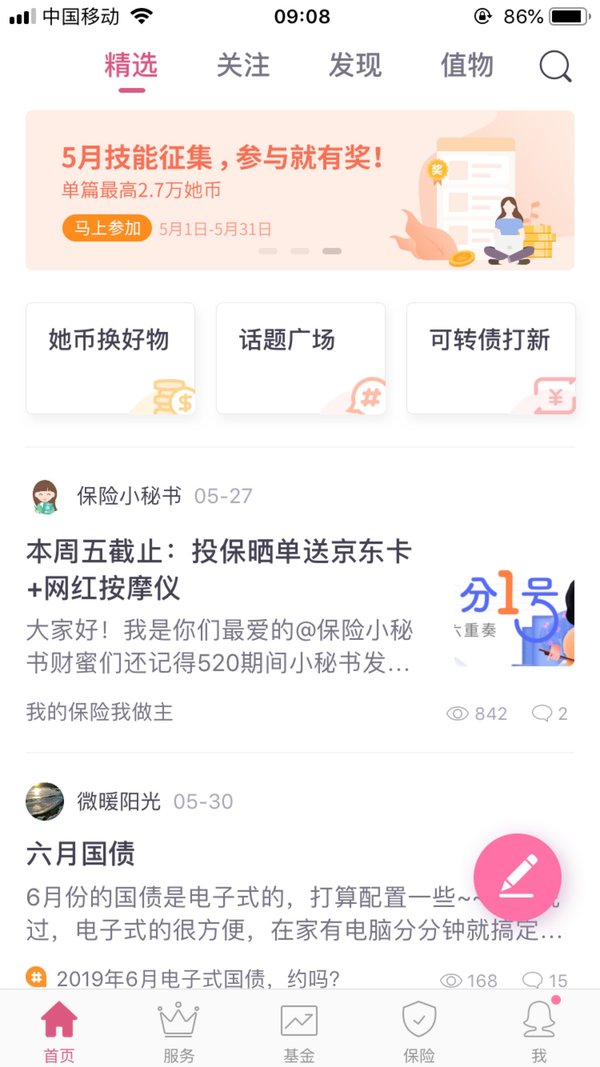
Task: View the 保险小秘书 author profile
Action: [129, 496]
